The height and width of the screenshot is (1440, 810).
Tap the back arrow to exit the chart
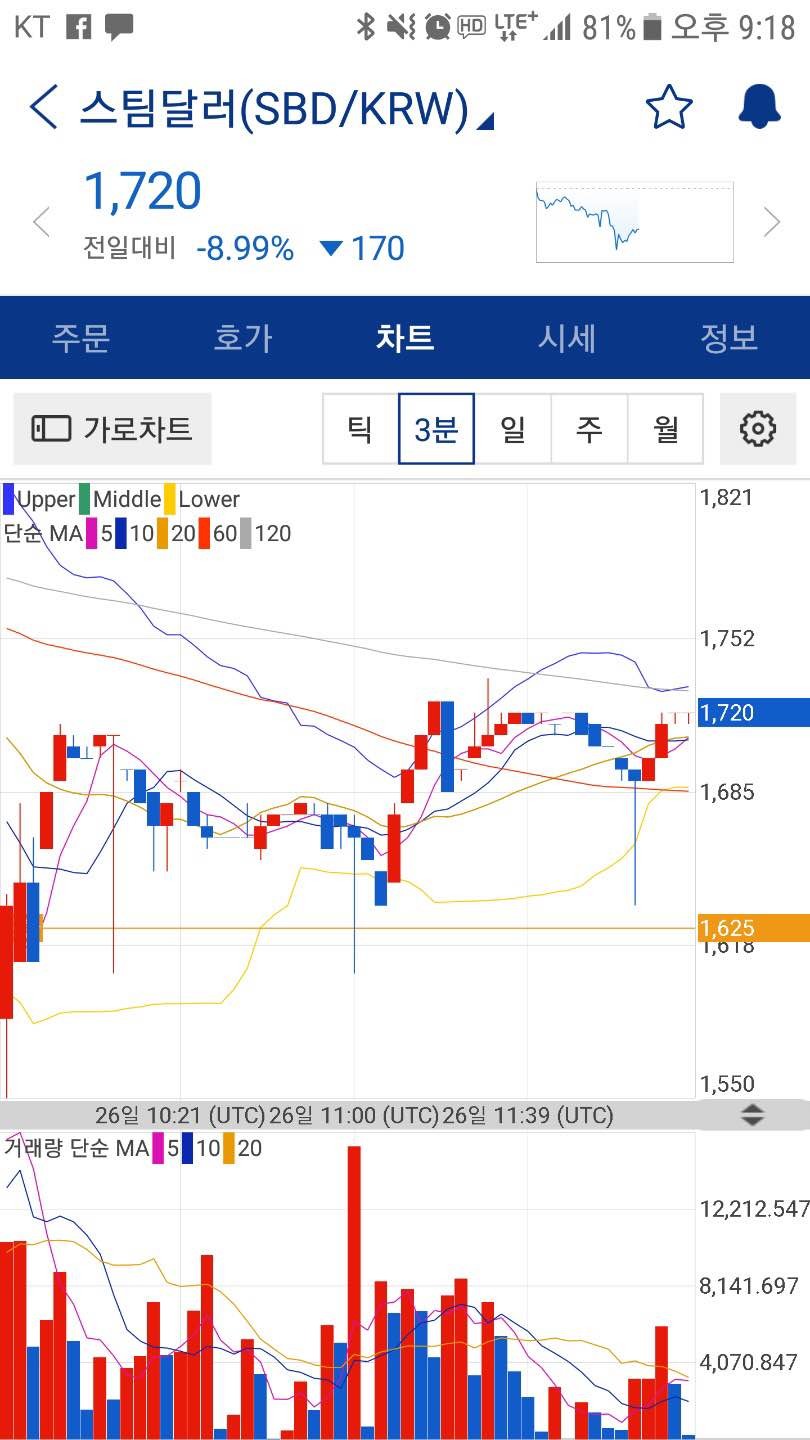42,106
